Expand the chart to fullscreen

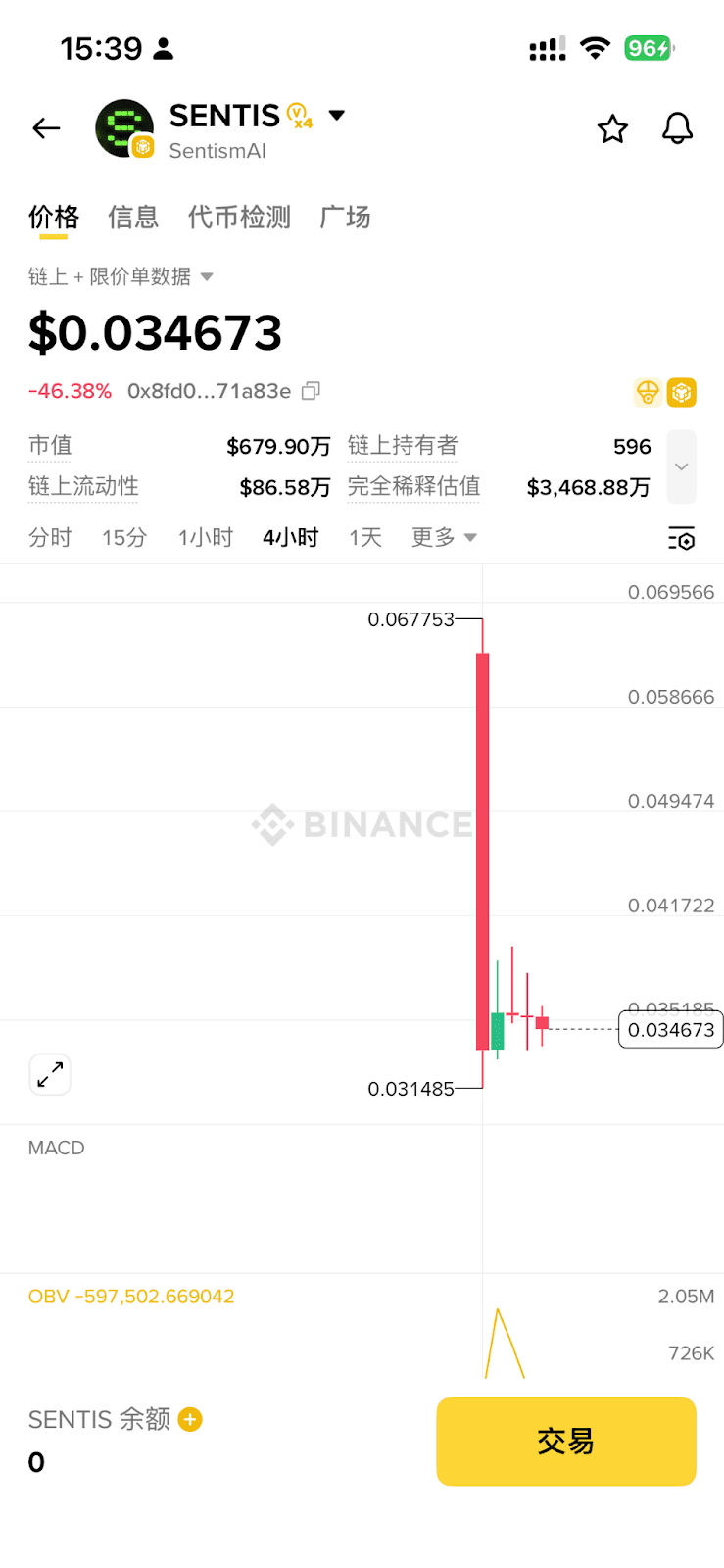[x=50, y=1074]
